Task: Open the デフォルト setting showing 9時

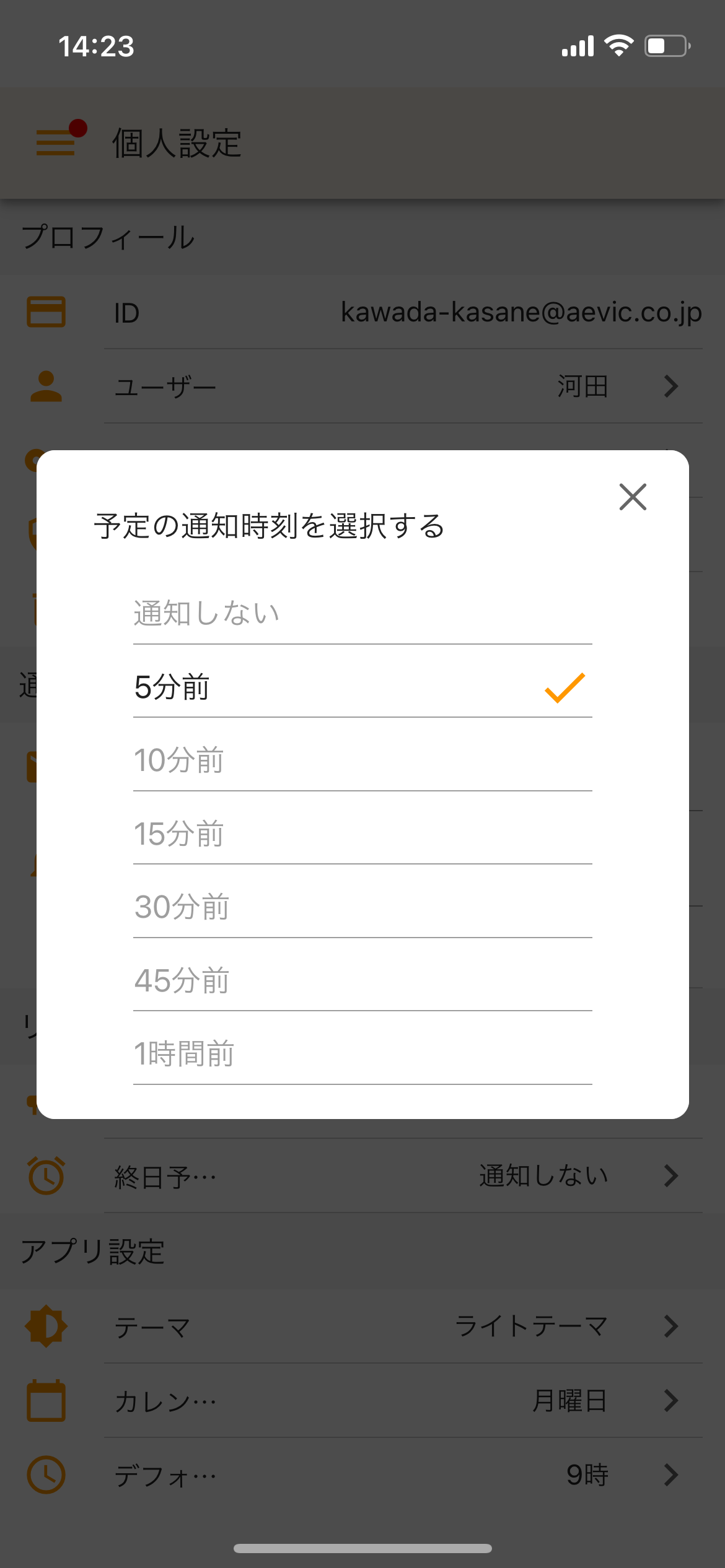Action: (672, 1475)
